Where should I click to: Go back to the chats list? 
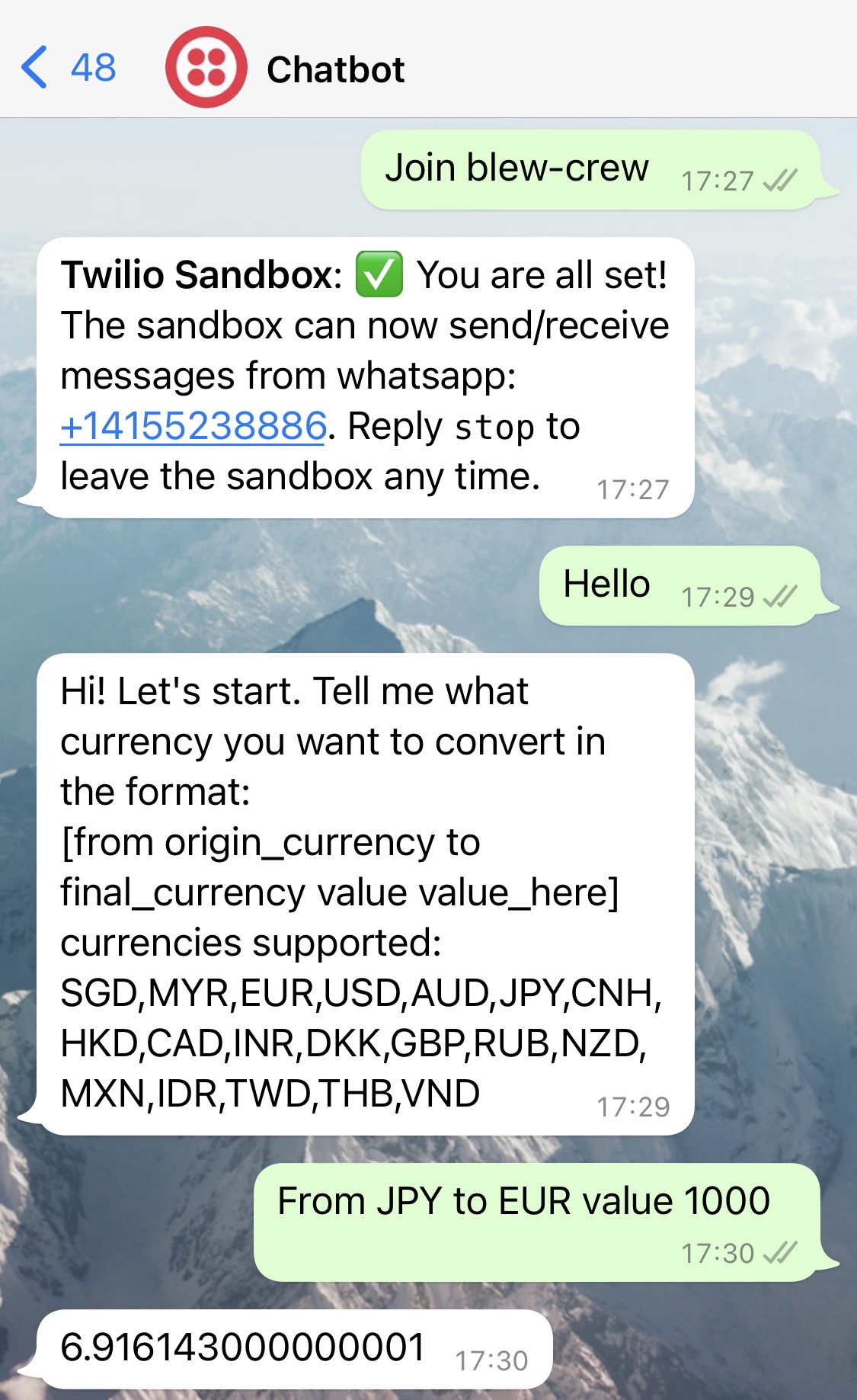coord(67,68)
